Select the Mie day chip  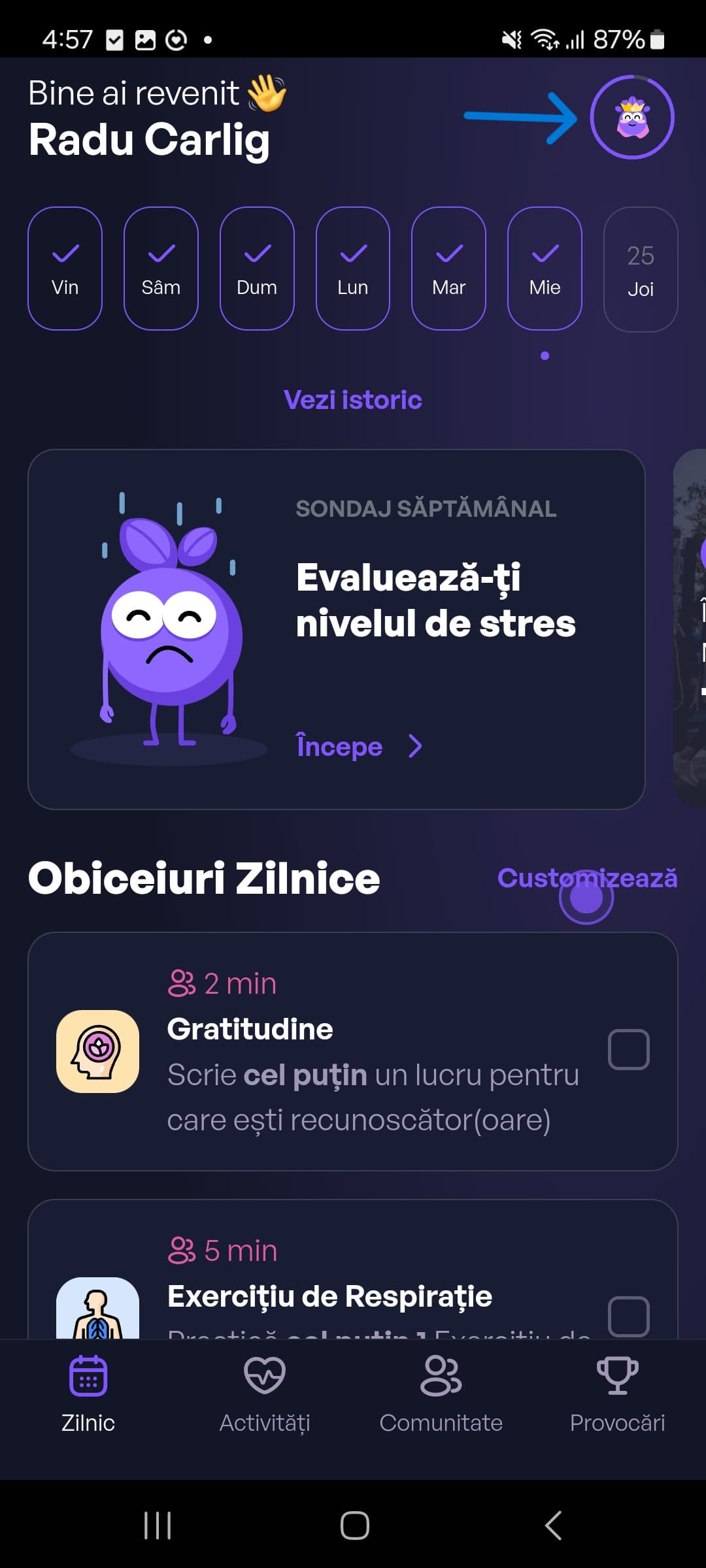point(545,269)
